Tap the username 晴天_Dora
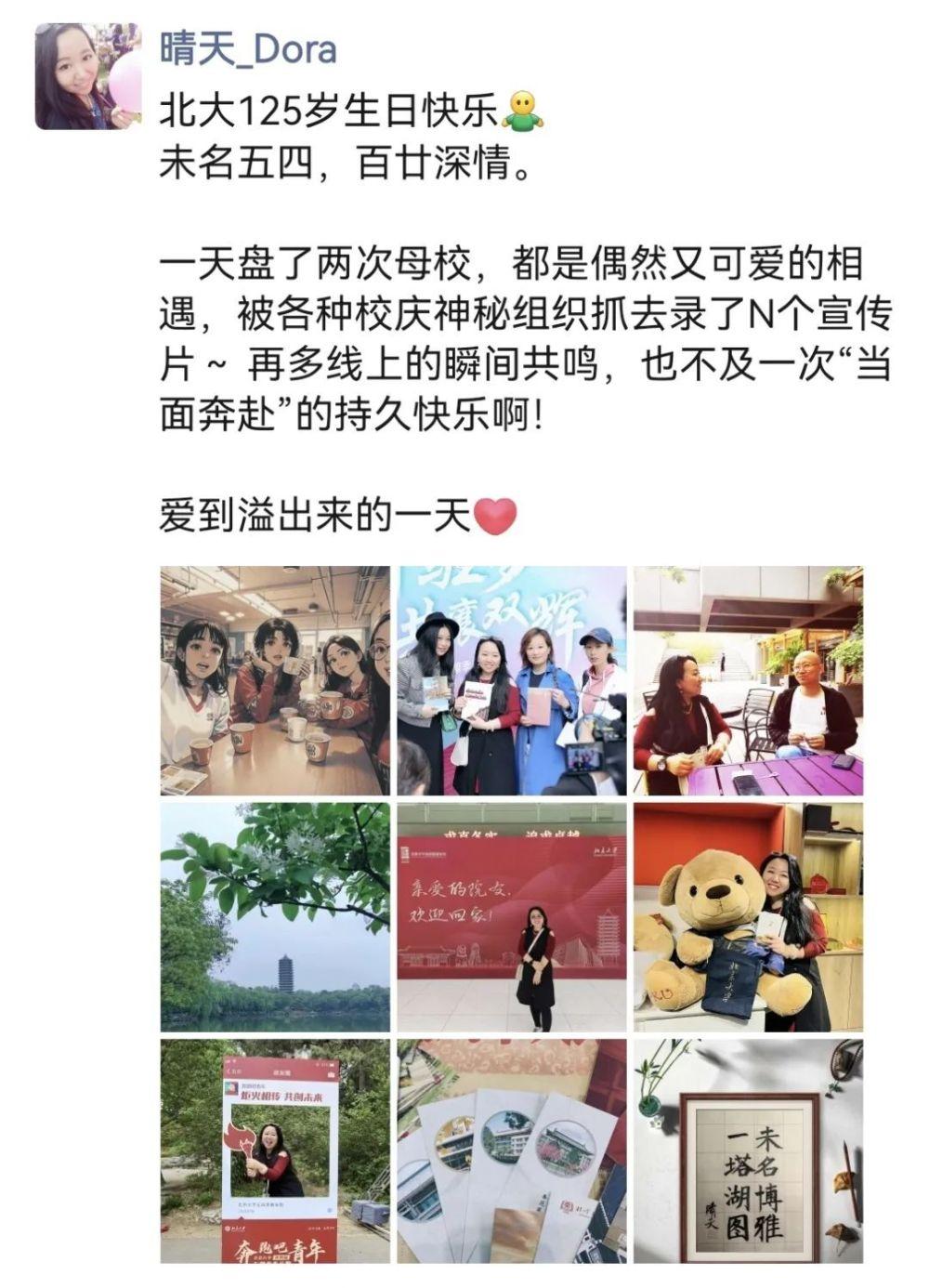929x1288 pixels. [247, 48]
